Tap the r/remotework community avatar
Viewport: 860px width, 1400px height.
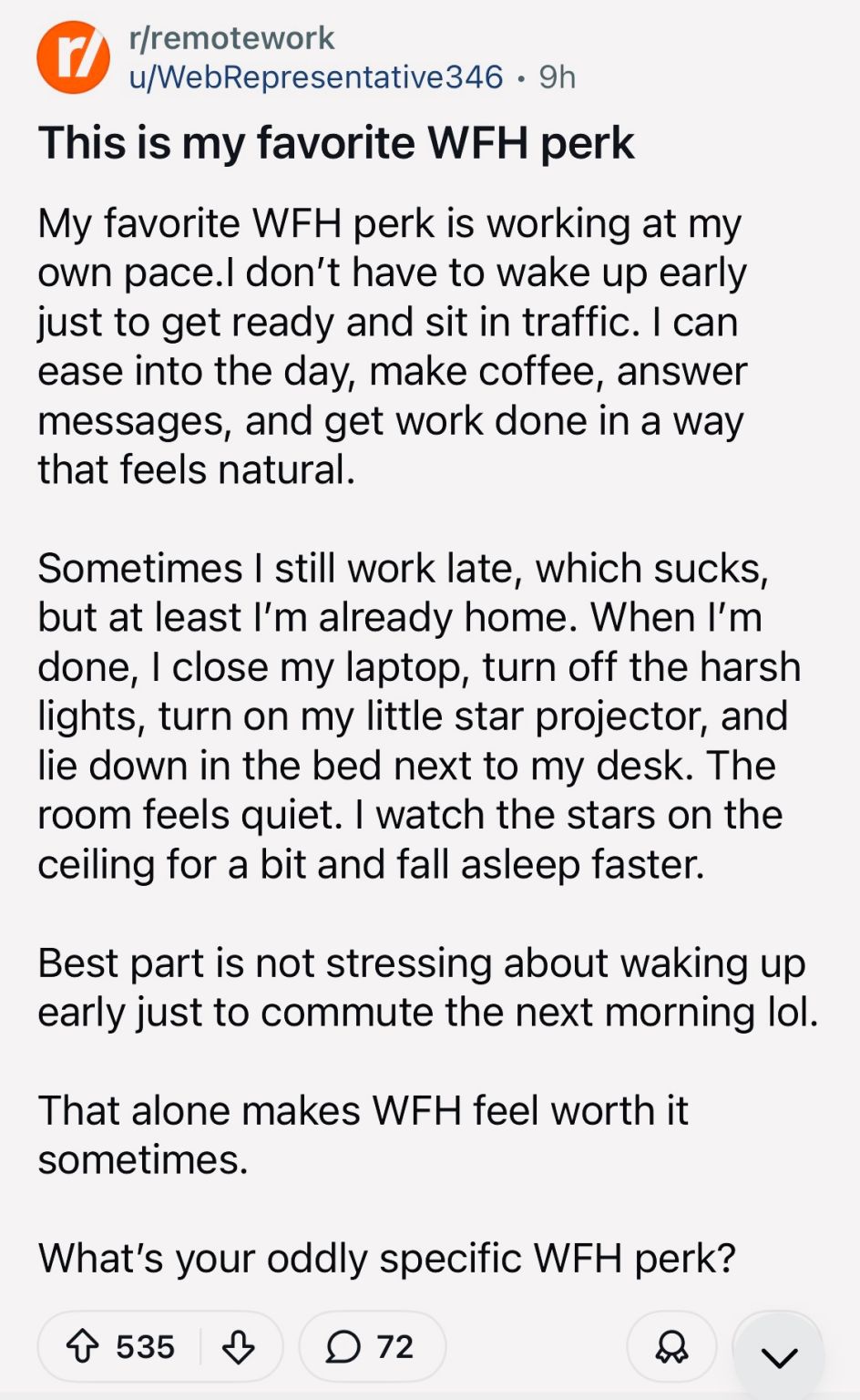(x=74, y=57)
